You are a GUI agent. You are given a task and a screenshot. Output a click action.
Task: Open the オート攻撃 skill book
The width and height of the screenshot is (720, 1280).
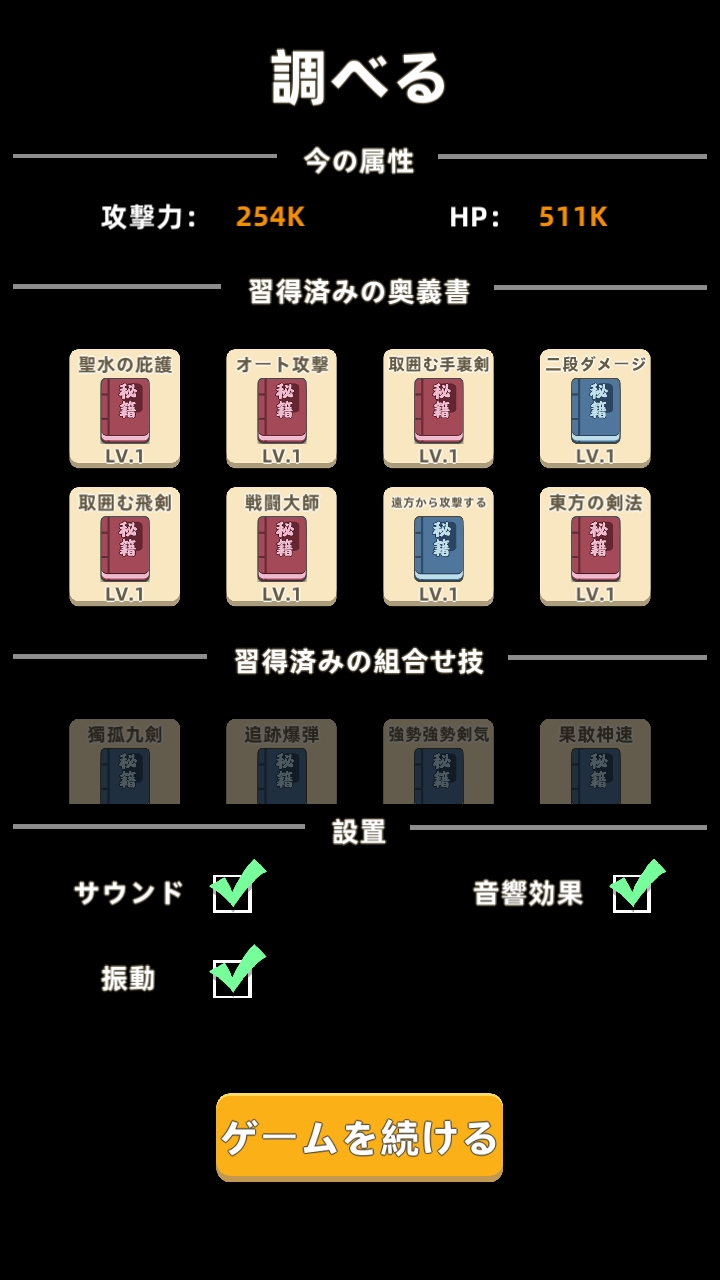click(282, 408)
